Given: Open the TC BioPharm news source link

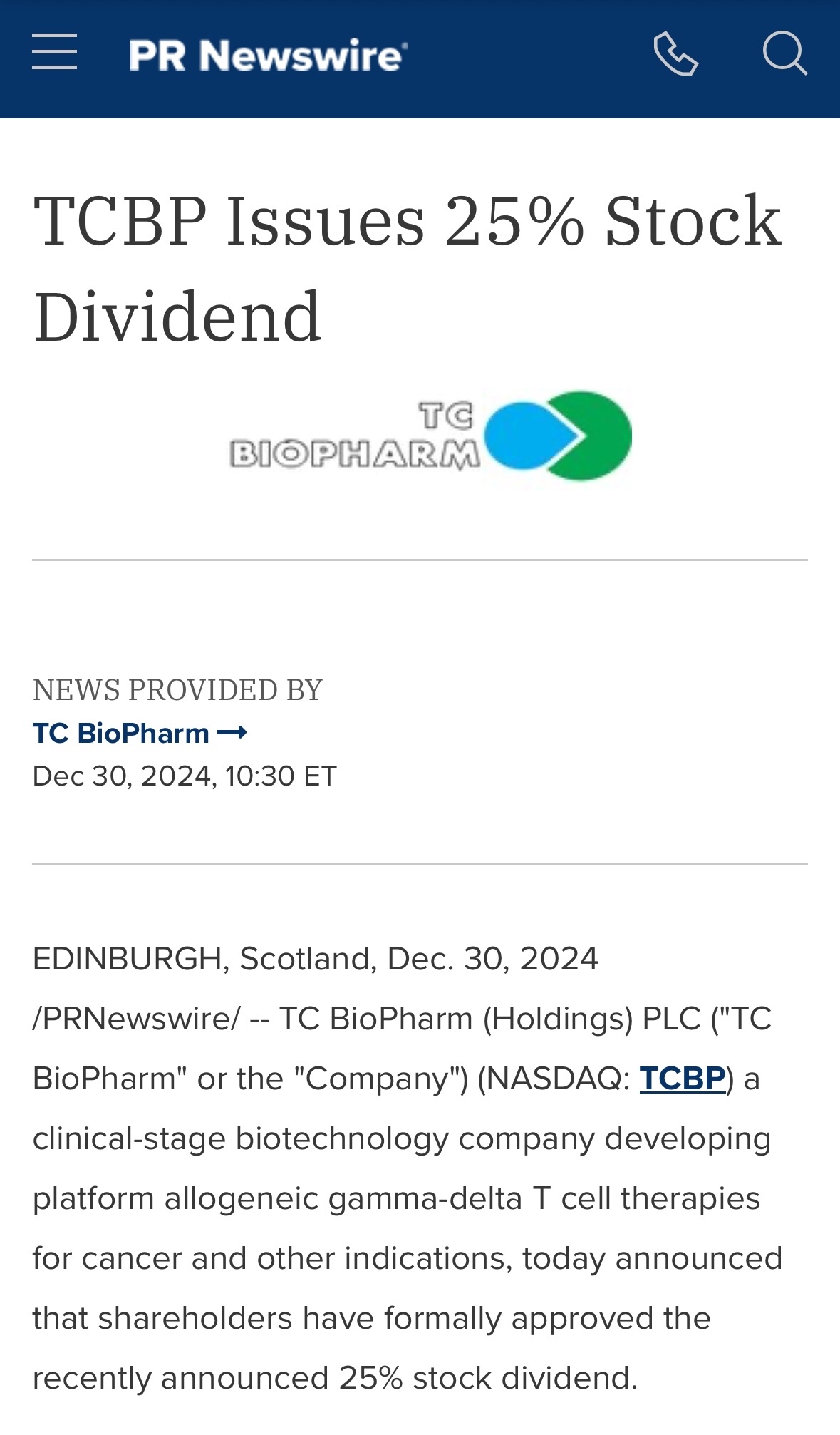Looking at the screenshot, I should [x=140, y=733].
